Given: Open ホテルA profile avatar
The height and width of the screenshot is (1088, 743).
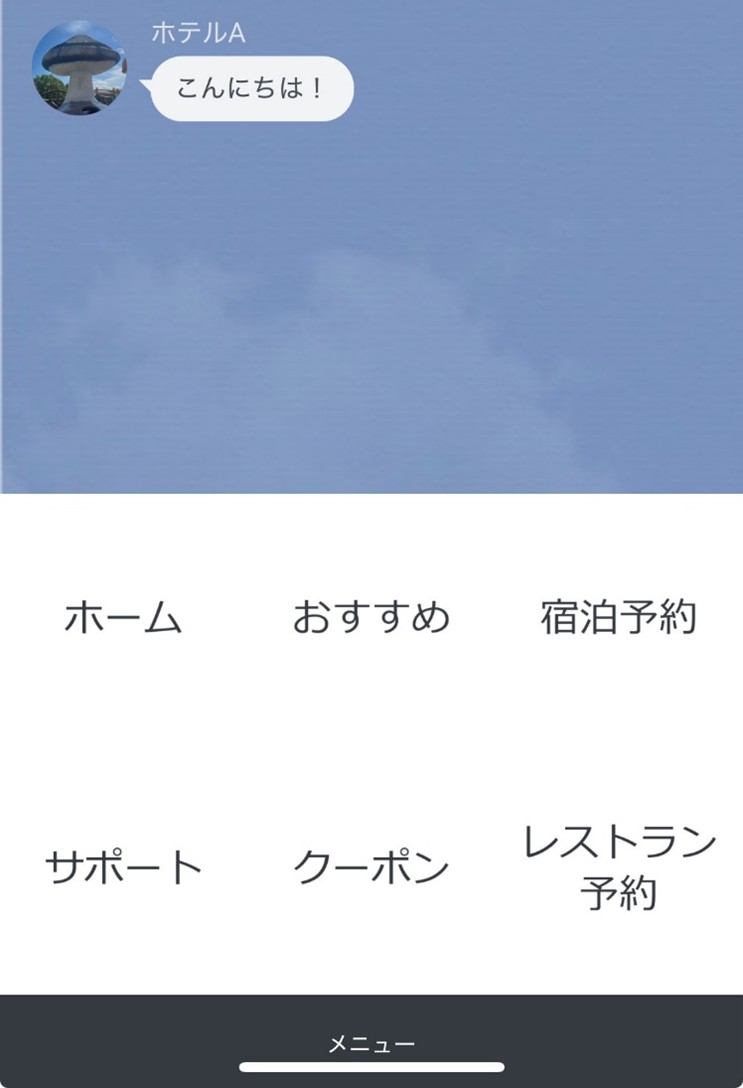Looking at the screenshot, I should (80, 68).
